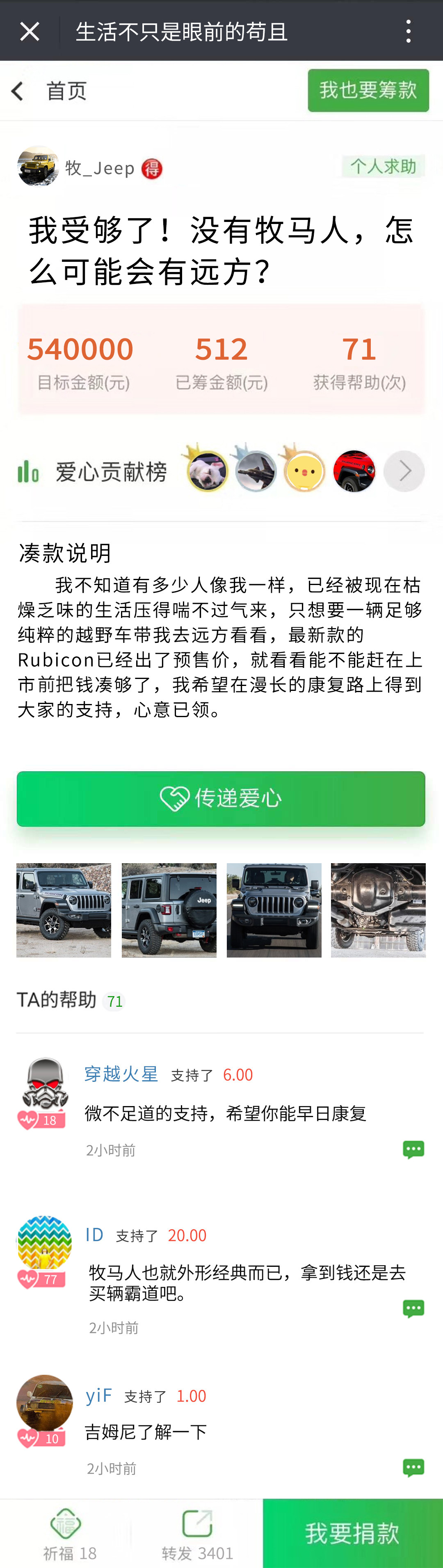Open yiF's profile name
The width and height of the screenshot is (443, 1568).
[99, 1394]
